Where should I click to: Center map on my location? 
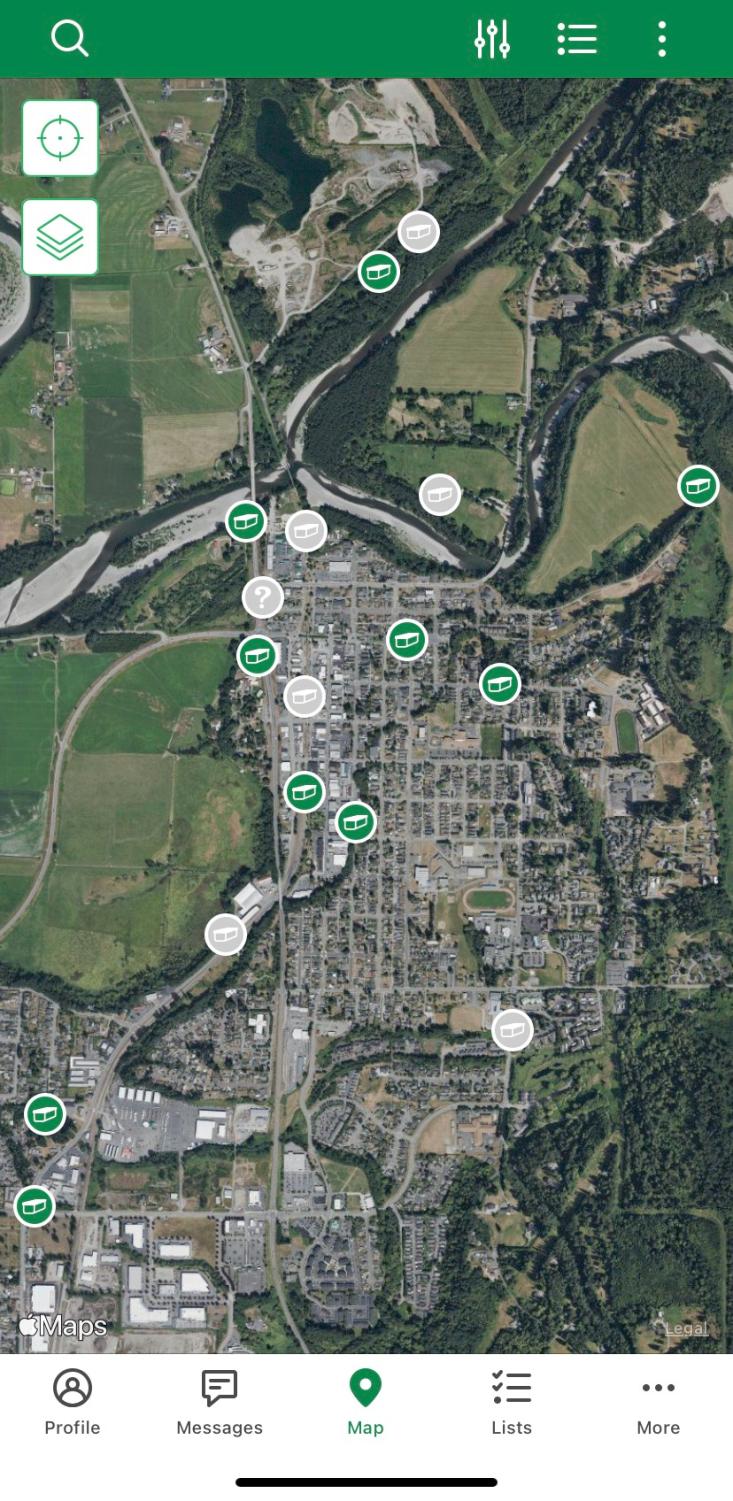(60, 138)
